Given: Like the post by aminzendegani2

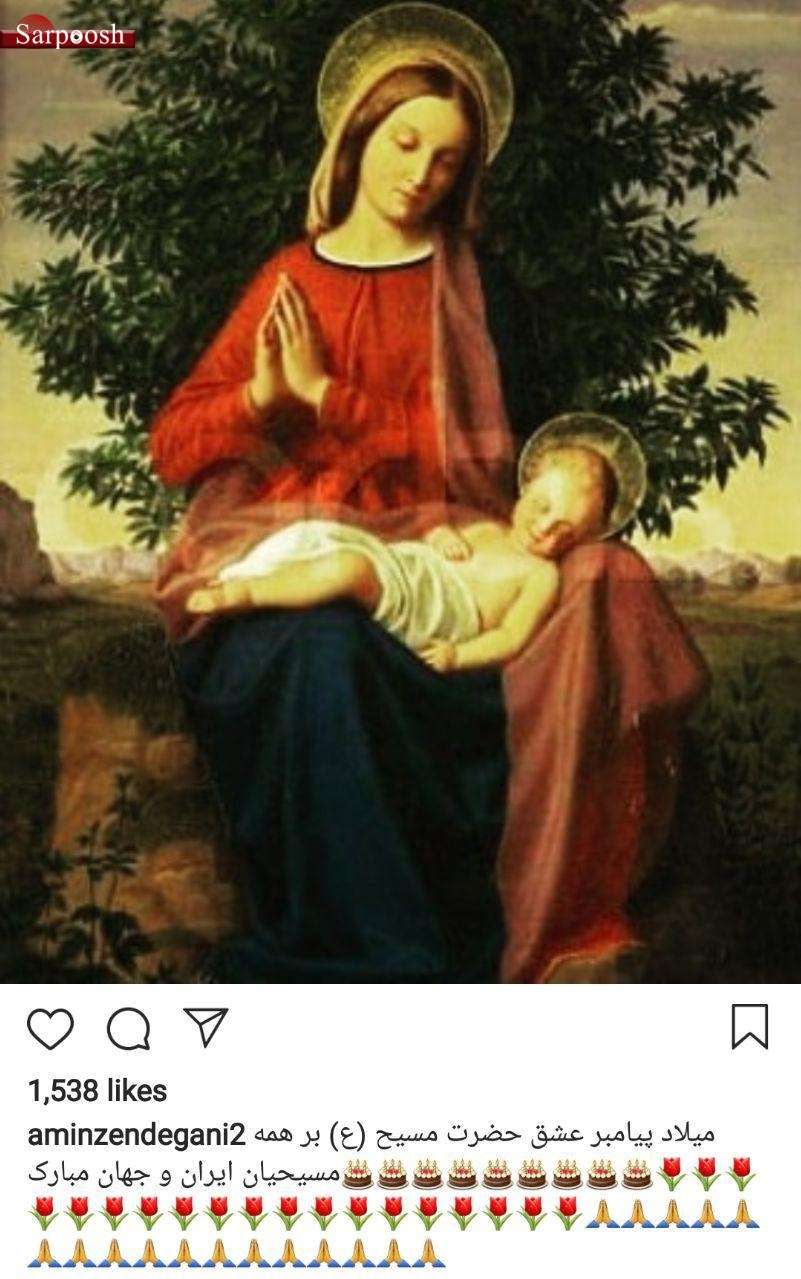Looking at the screenshot, I should click(x=50, y=1028).
